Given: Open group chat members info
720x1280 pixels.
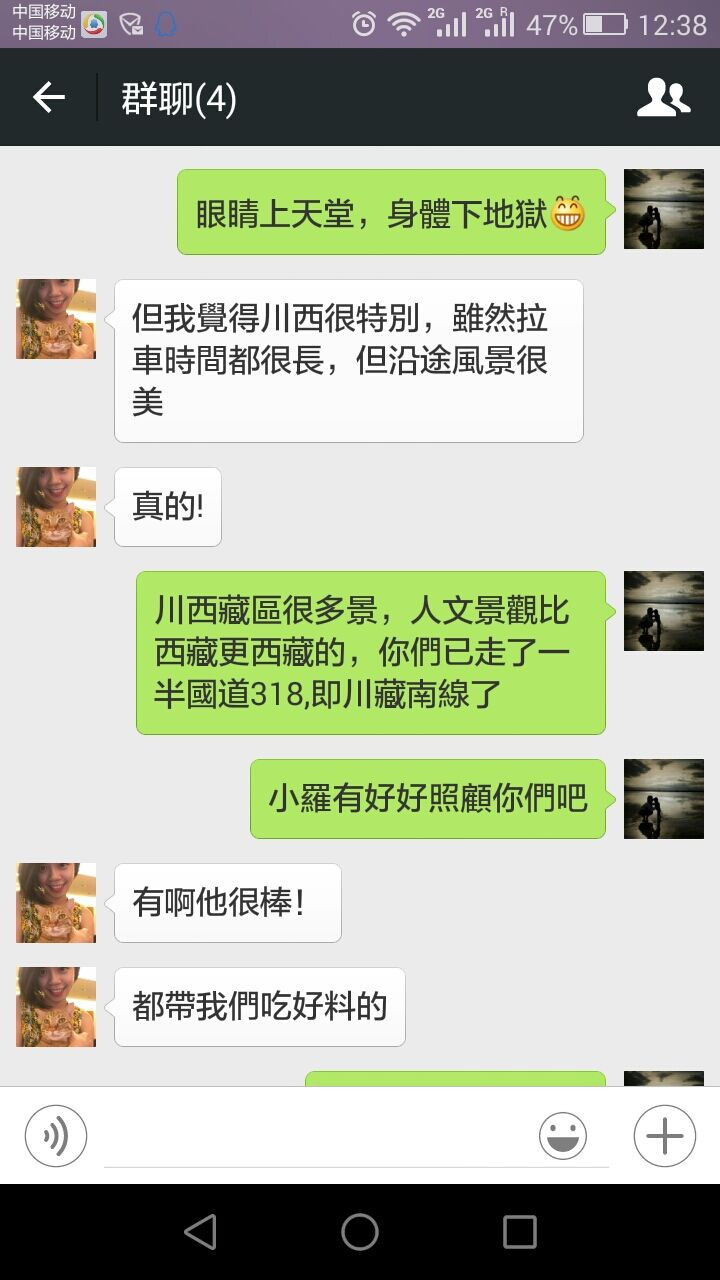Looking at the screenshot, I should pos(663,97).
